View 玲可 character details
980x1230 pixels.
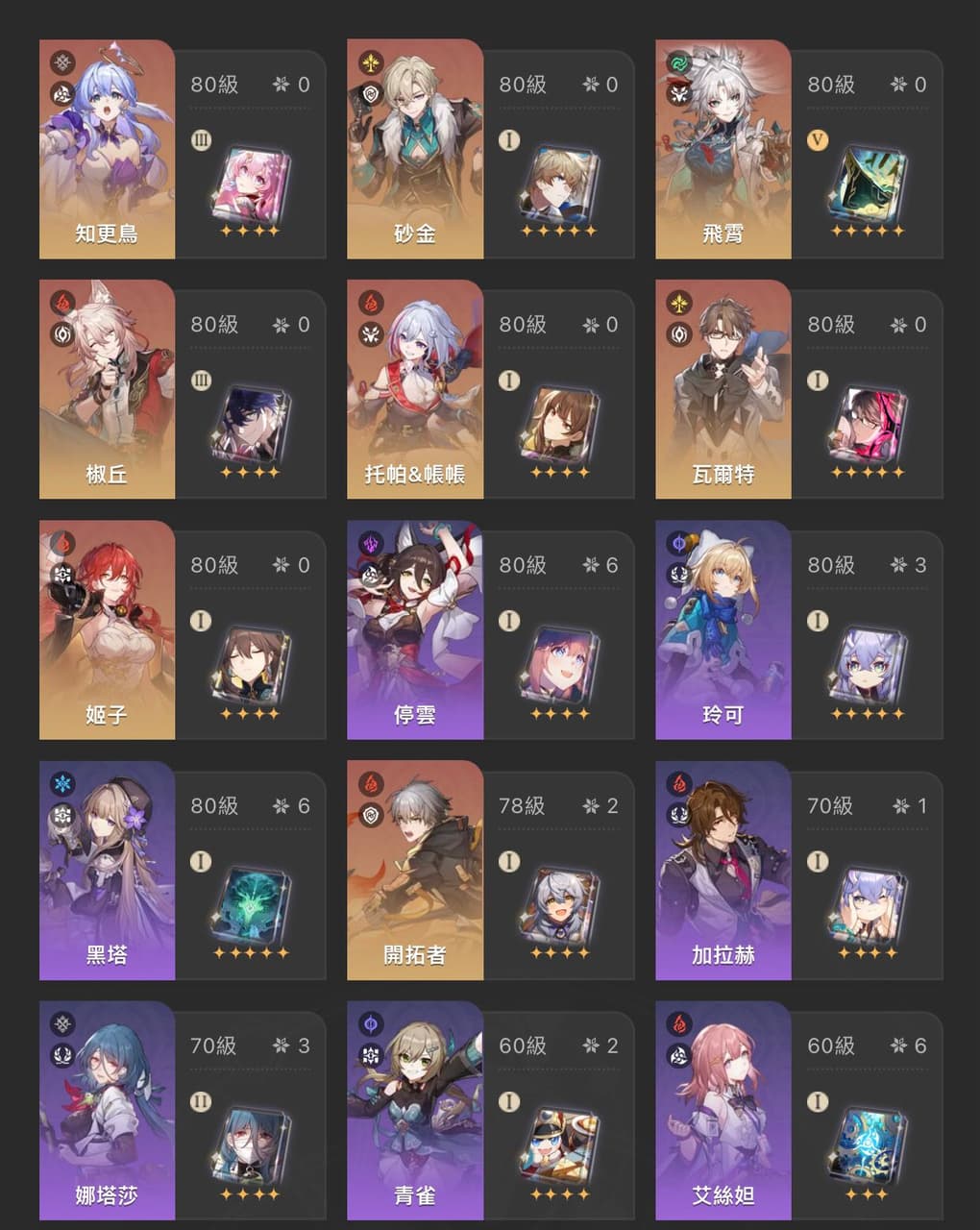[723, 629]
